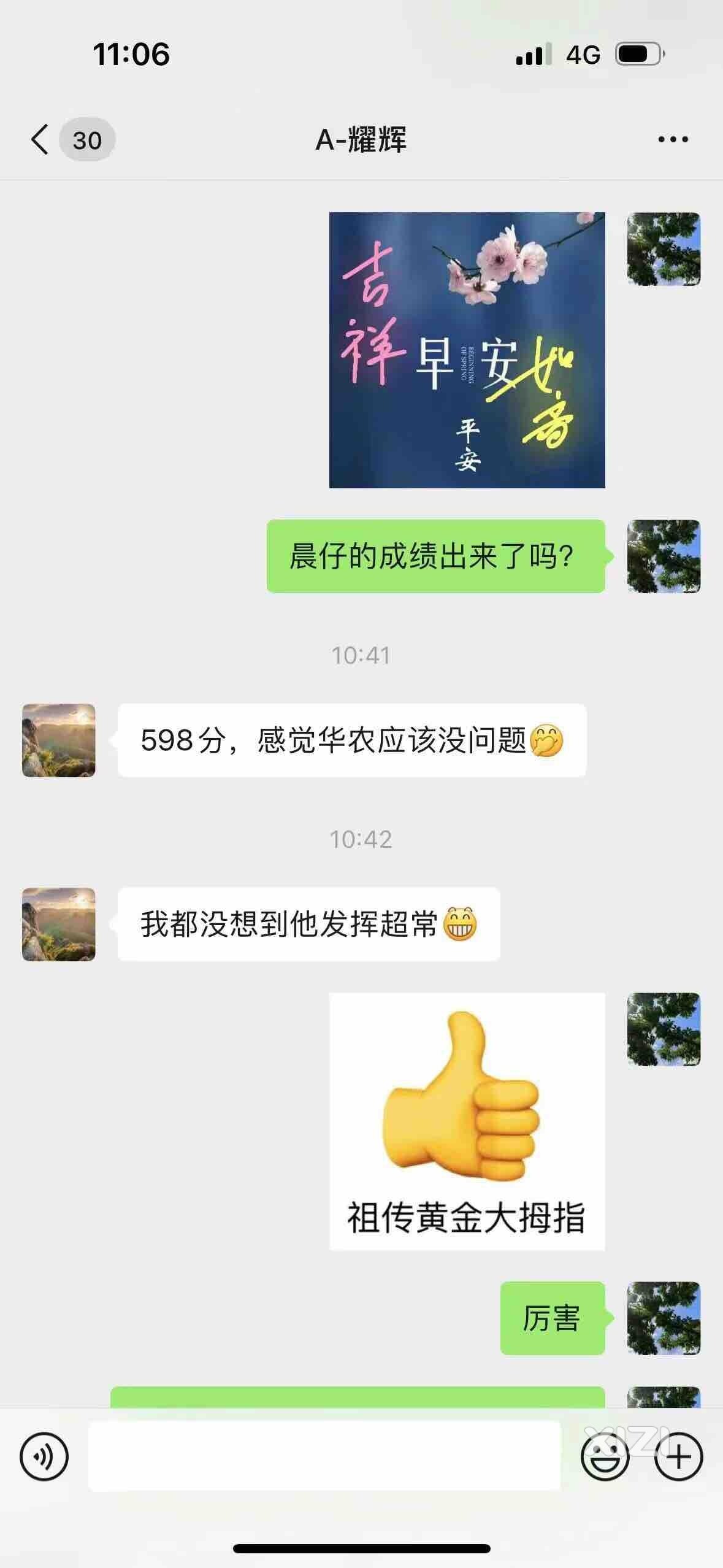This screenshot has width=723, height=1568.
Task: Open the plus attachments menu
Action: pyautogui.click(x=678, y=1456)
